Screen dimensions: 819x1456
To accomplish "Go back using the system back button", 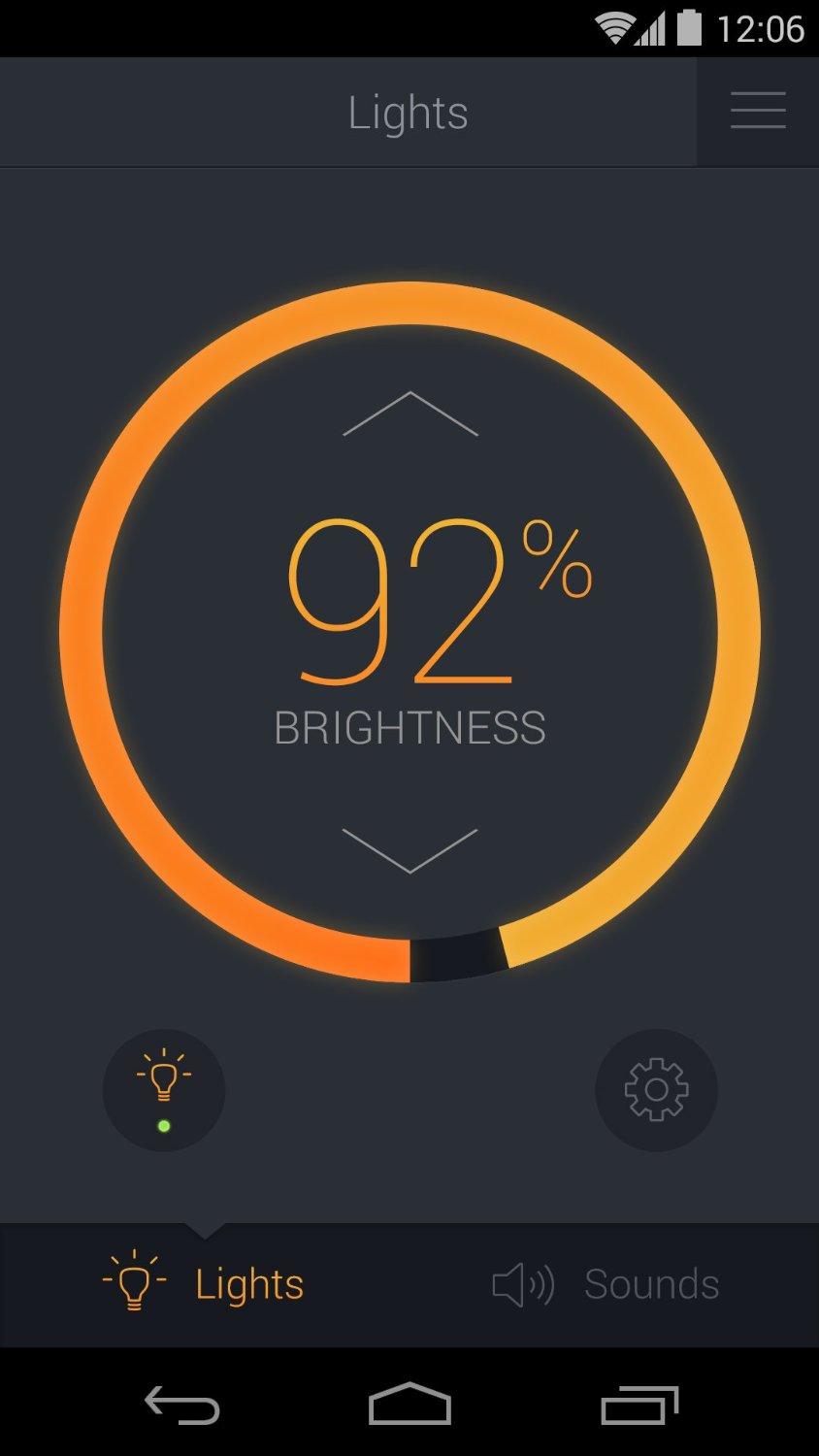I will pyautogui.click(x=182, y=1405).
